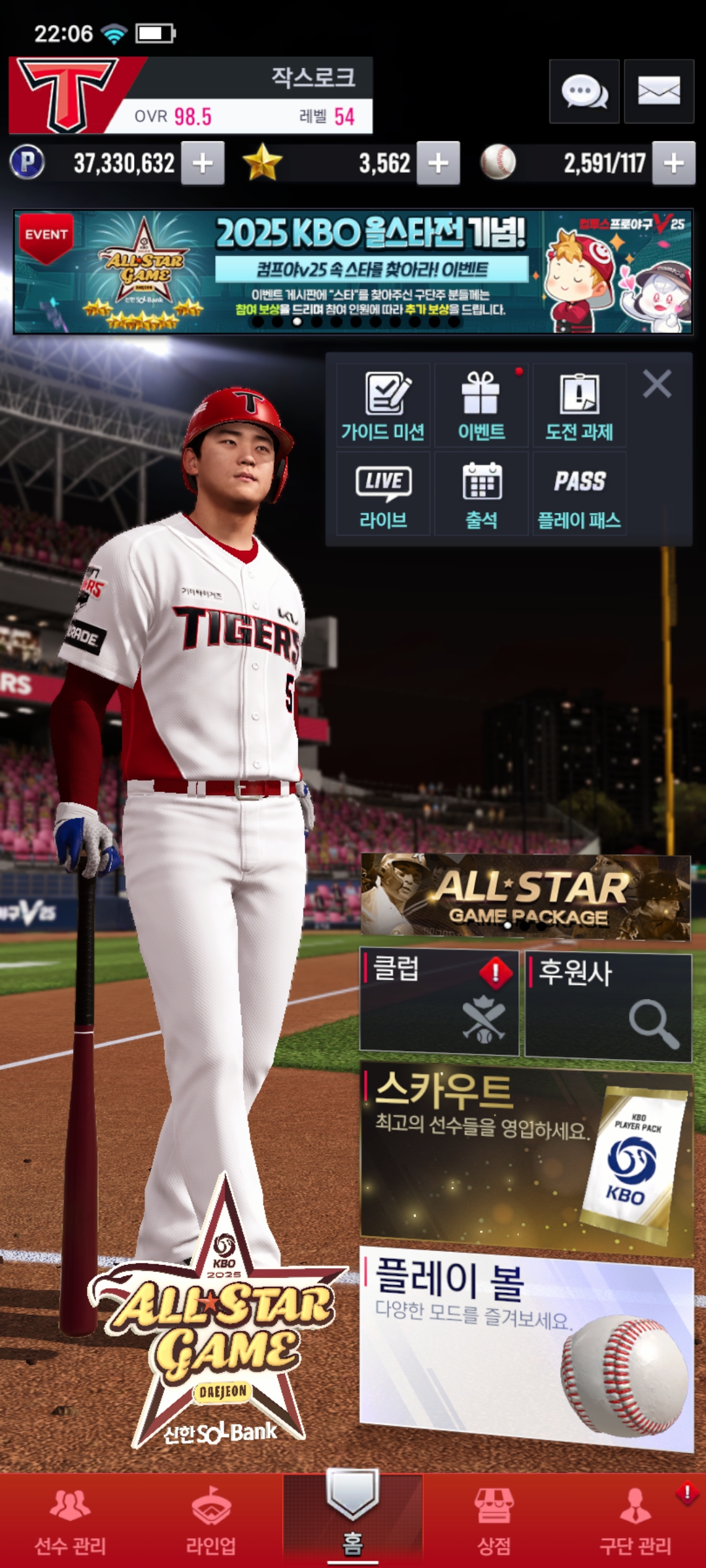Open the 이벤트 gift menu
The width and height of the screenshot is (706, 1568).
[x=481, y=406]
